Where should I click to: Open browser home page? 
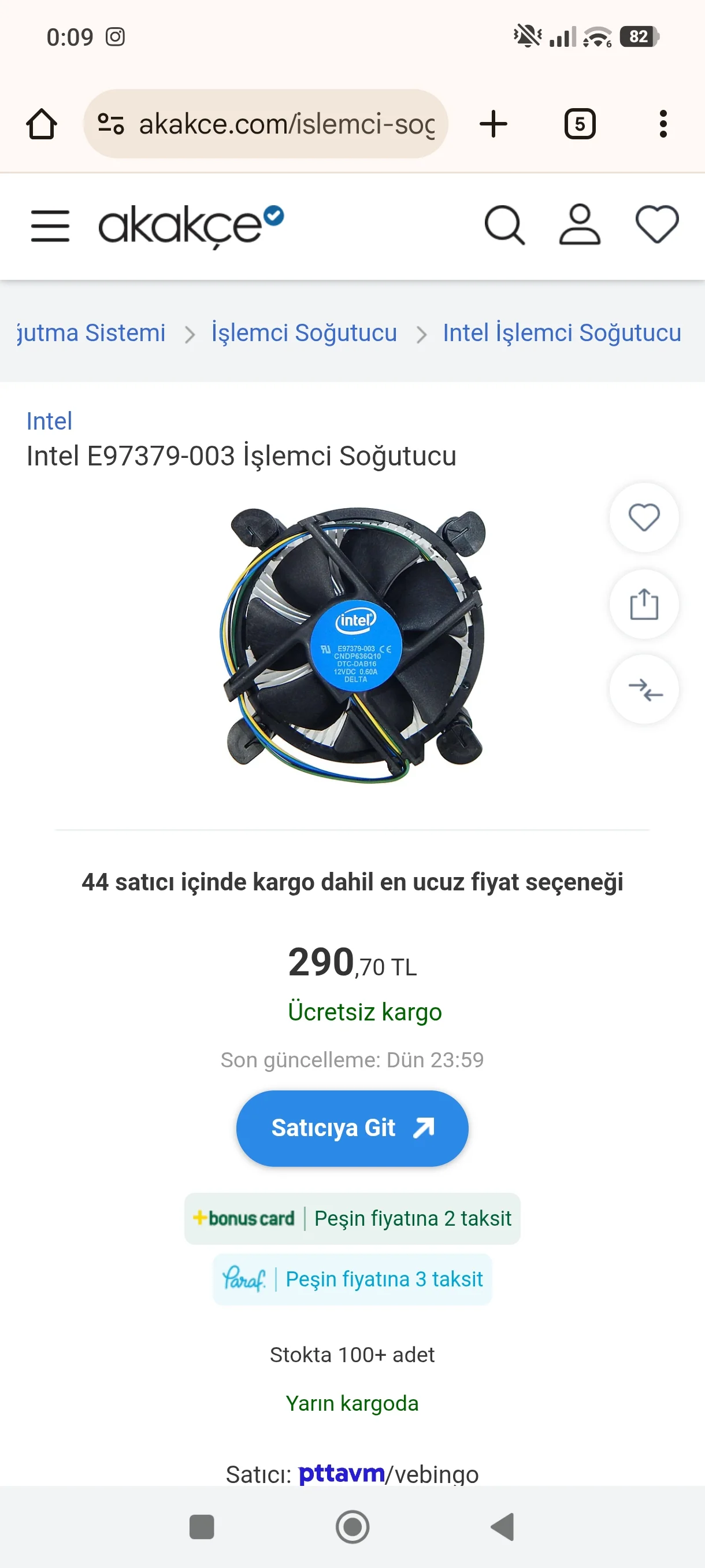pyautogui.click(x=42, y=124)
